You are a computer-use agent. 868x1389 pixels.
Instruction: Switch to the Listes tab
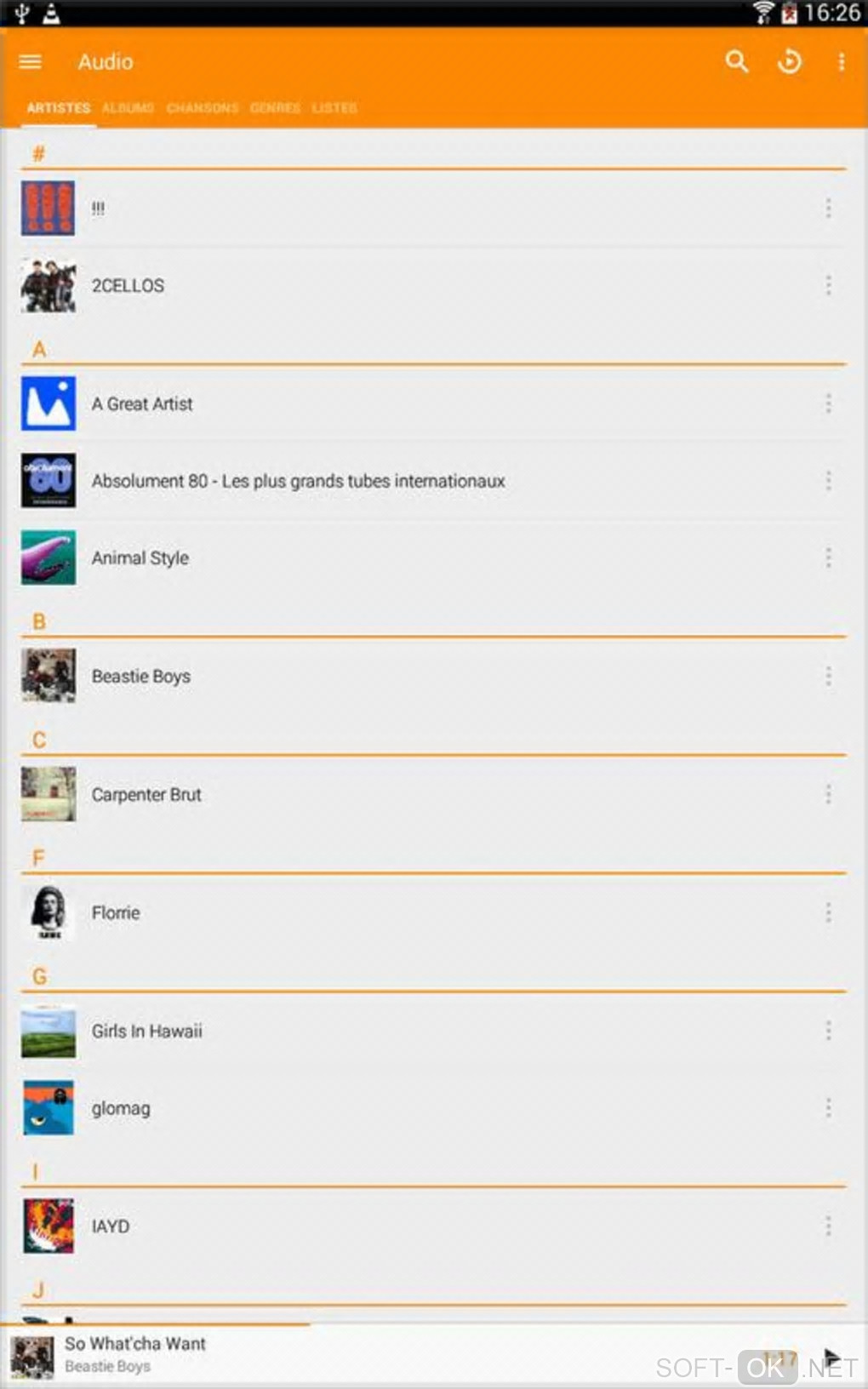334,108
